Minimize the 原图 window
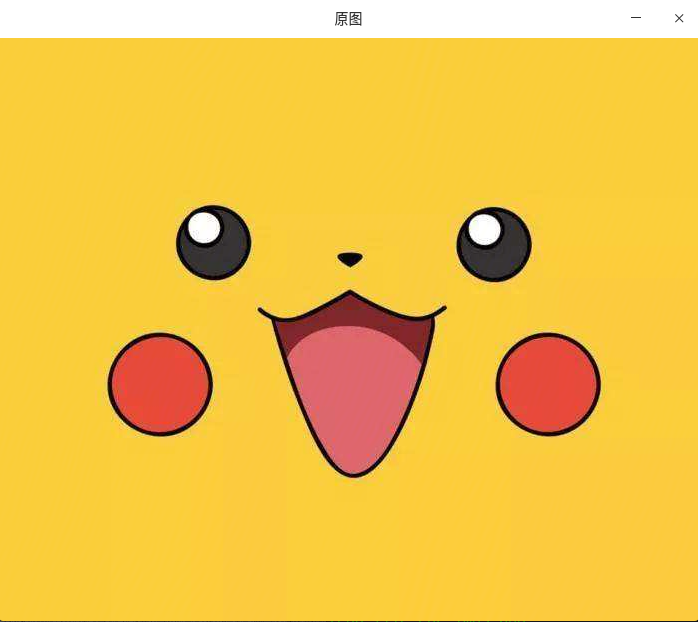This screenshot has width=698, height=622. coord(636,18)
